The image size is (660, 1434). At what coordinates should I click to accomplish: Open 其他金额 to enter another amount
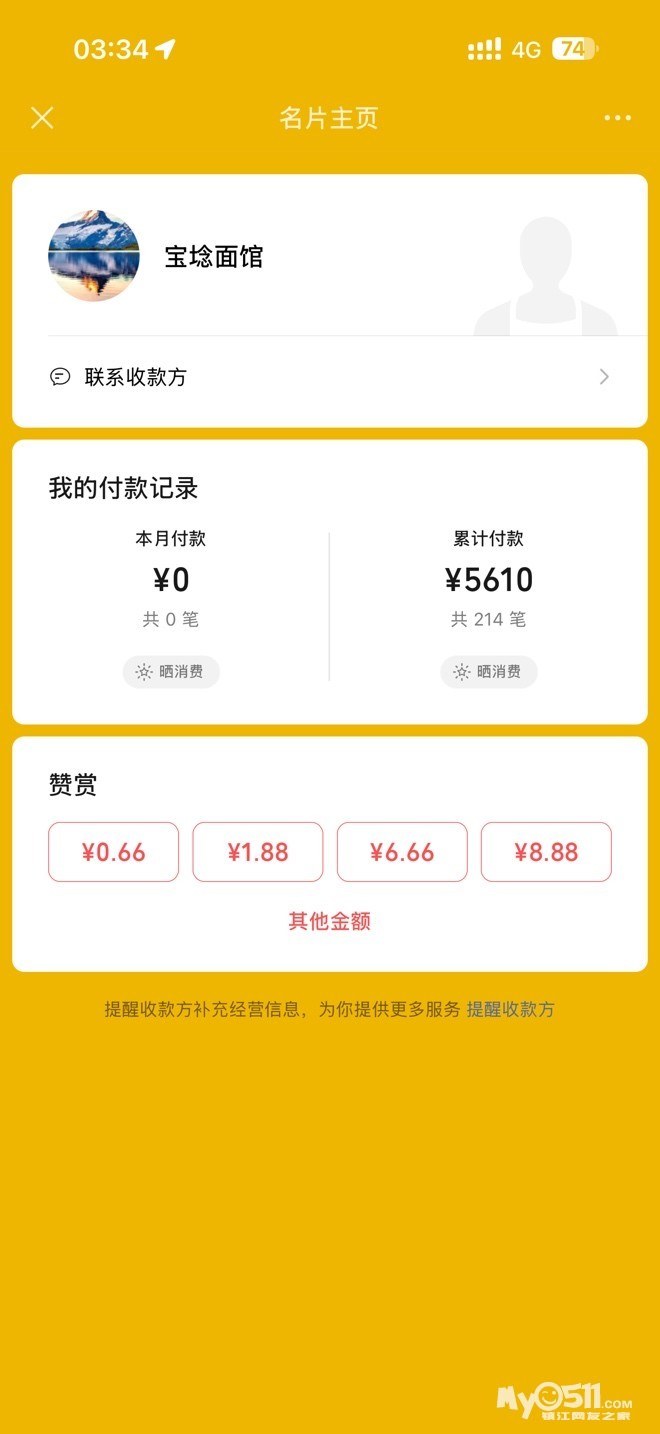pyautogui.click(x=329, y=921)
